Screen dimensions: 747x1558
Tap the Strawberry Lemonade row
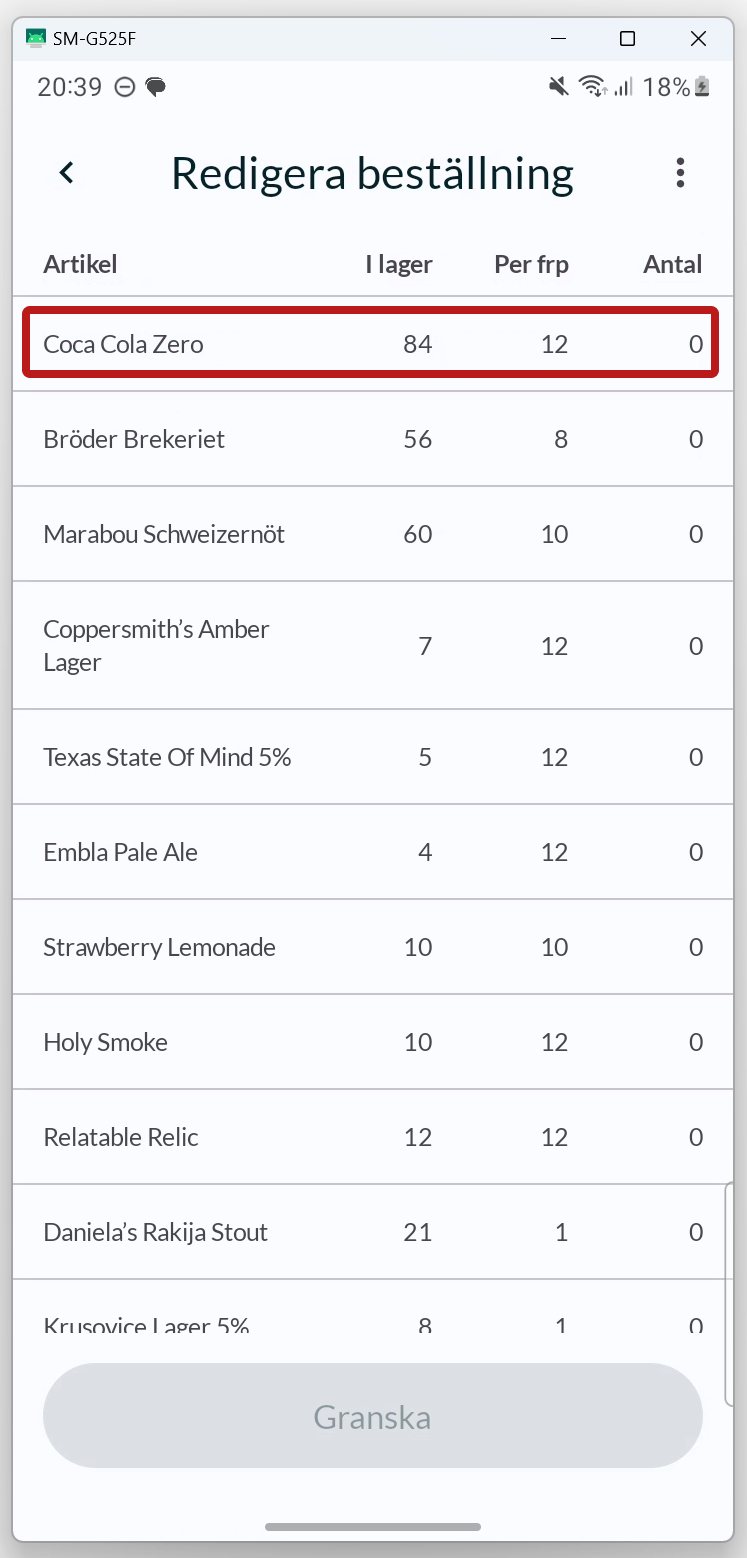click(372, 947)
